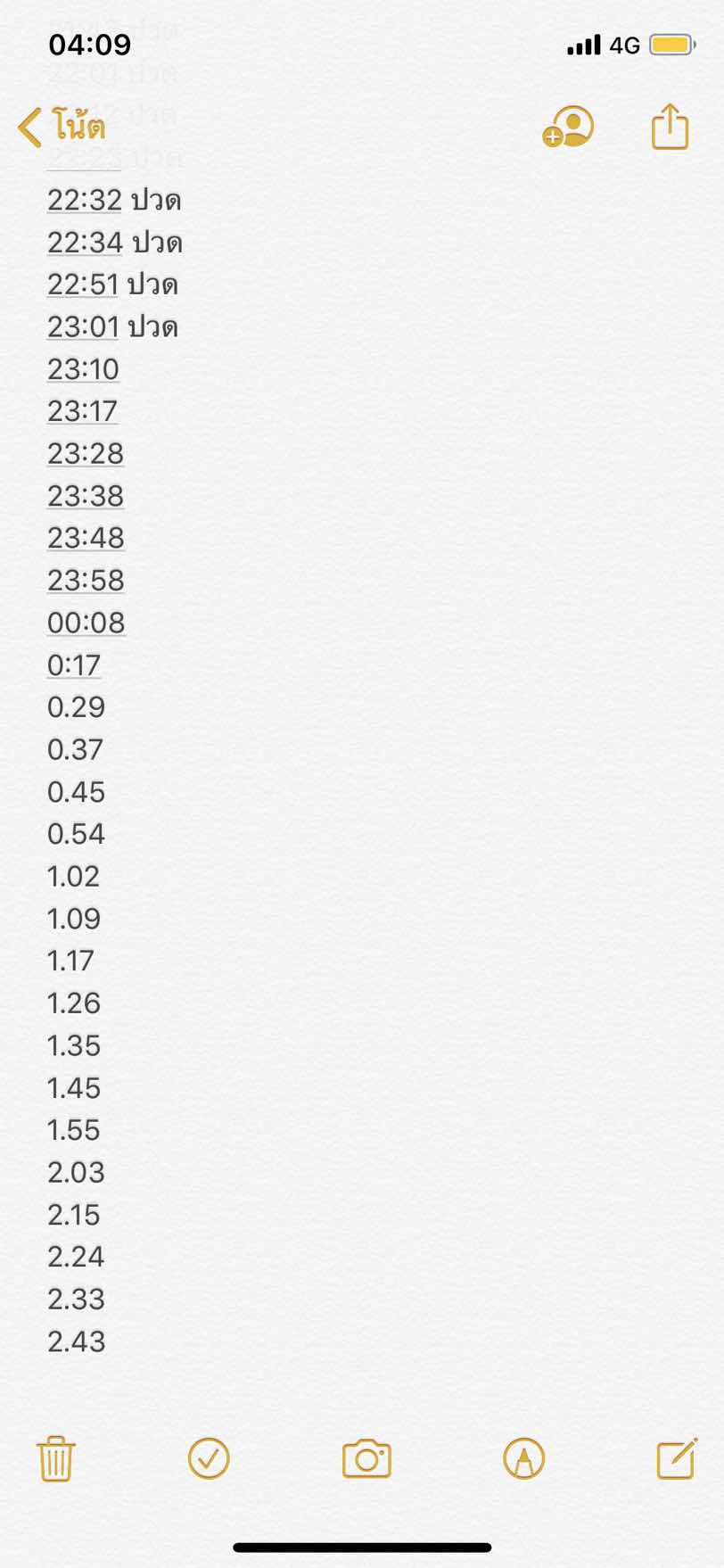Open the camera to add a photo
Image resolution: width=724 pixels, height=1568 pixels.
[x=366, y=1458]
